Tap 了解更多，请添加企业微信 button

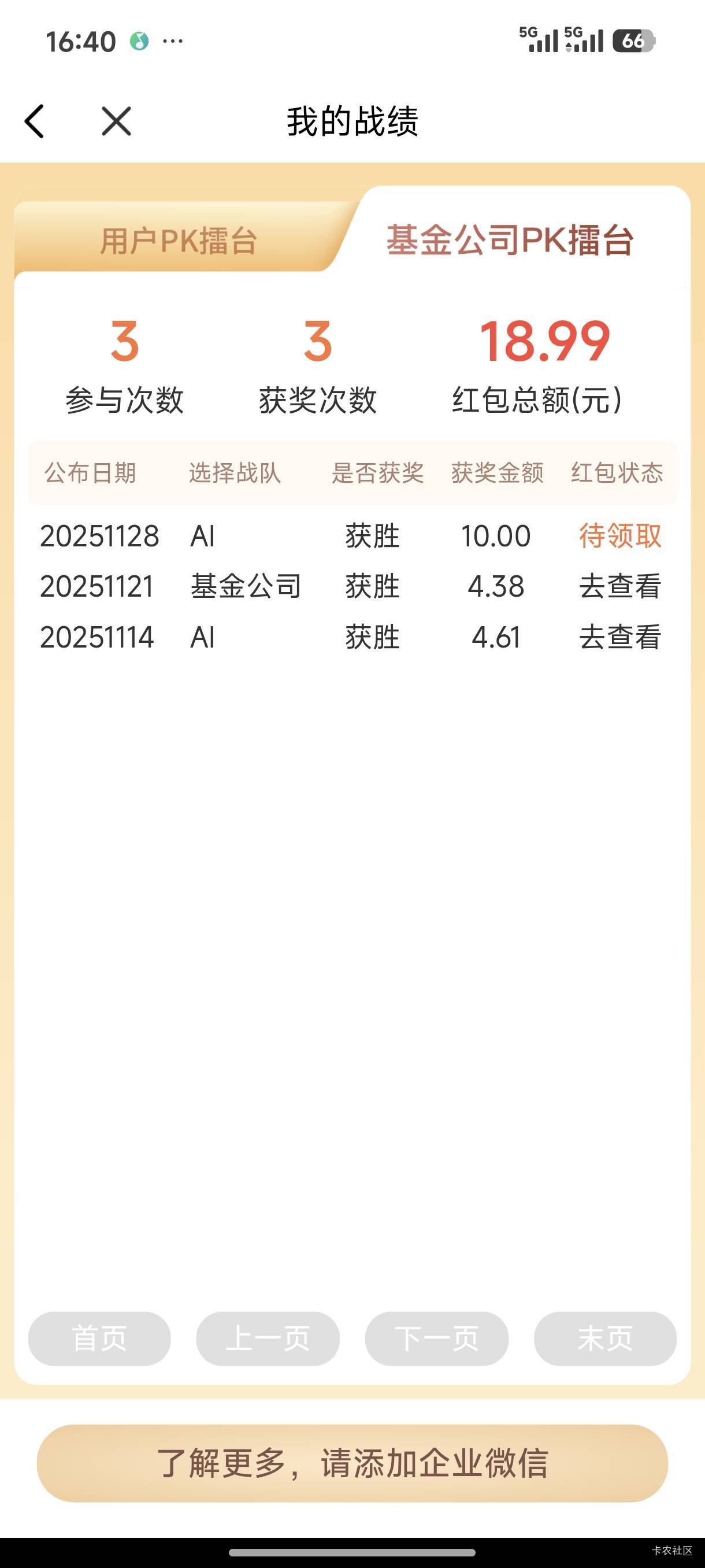point(352,1463)
